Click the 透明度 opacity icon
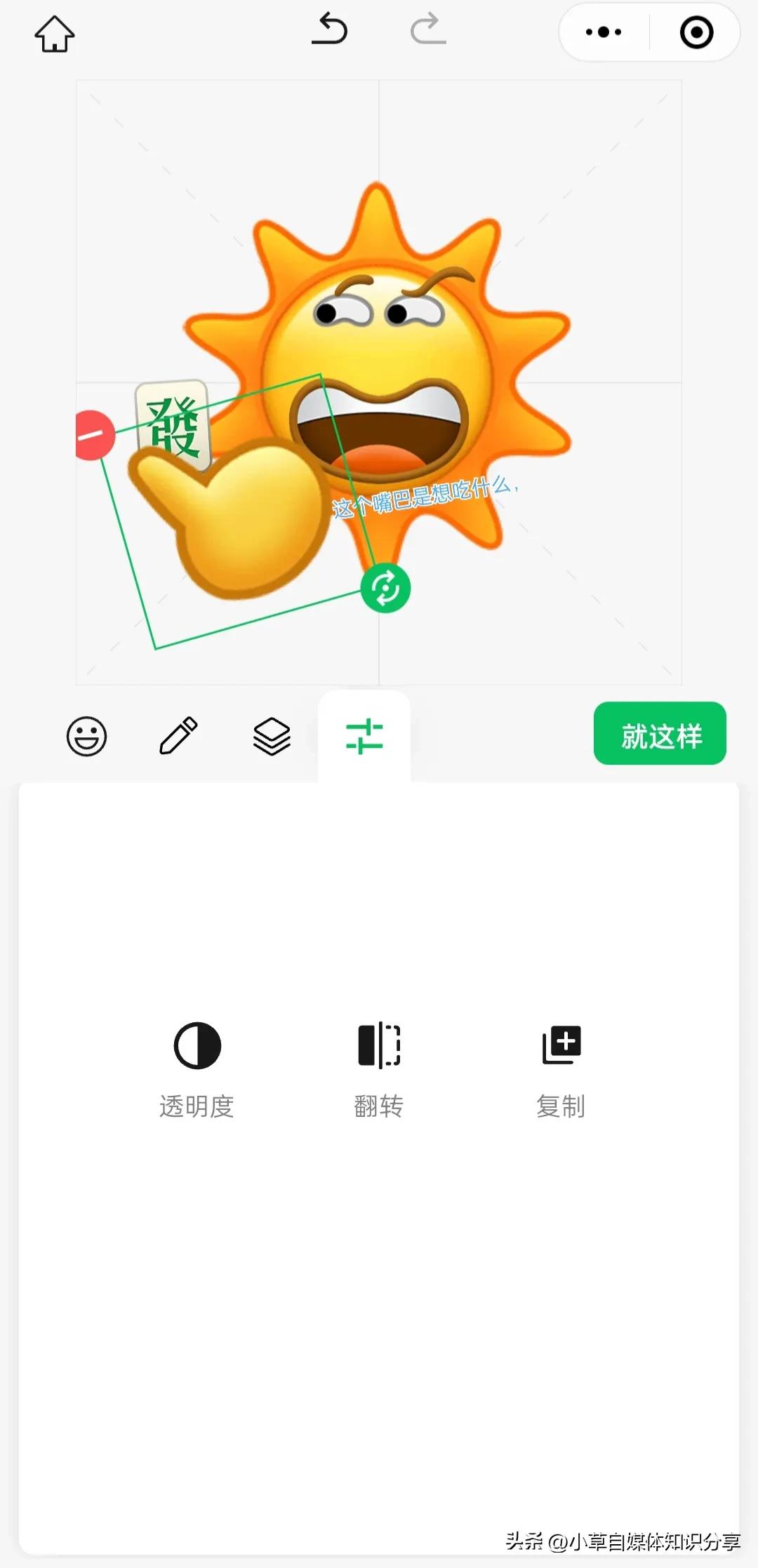Image resolution: width=758 pixels, height=1568 pixels. pyautogui.click(x=197, y=1045)
